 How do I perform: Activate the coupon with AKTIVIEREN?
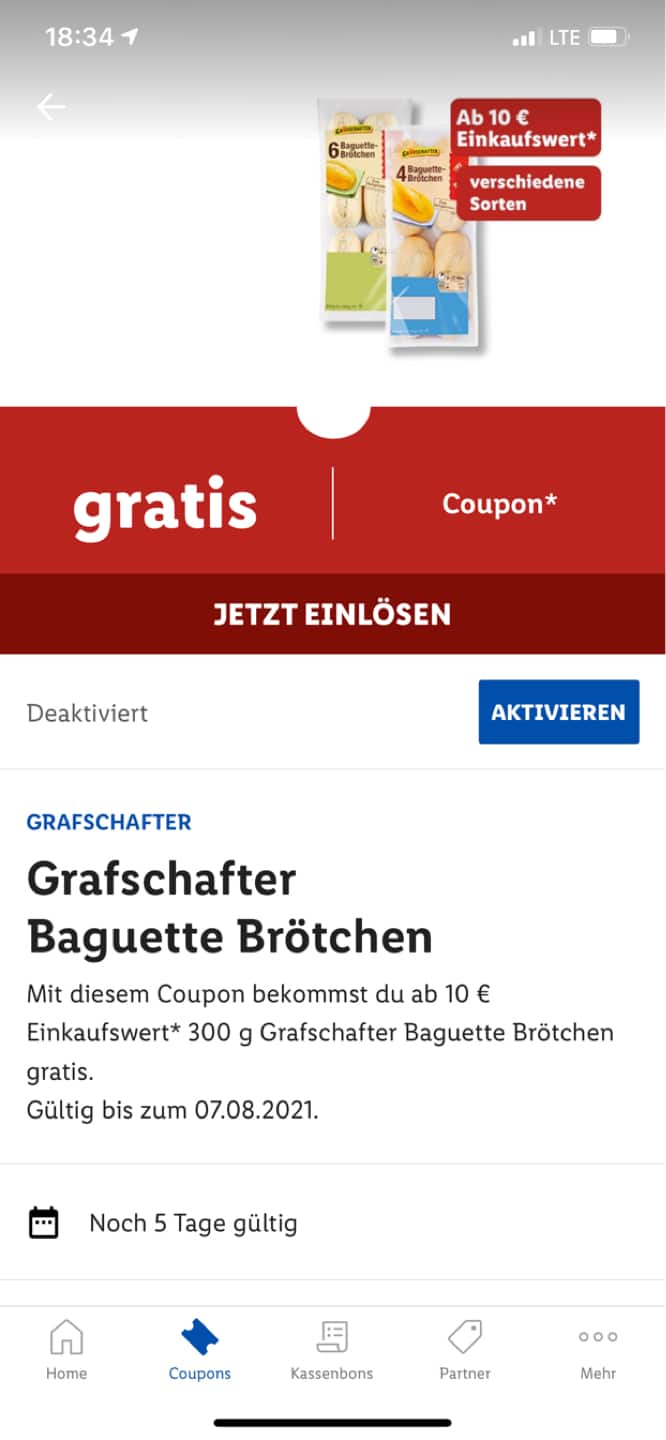[558, 712]
